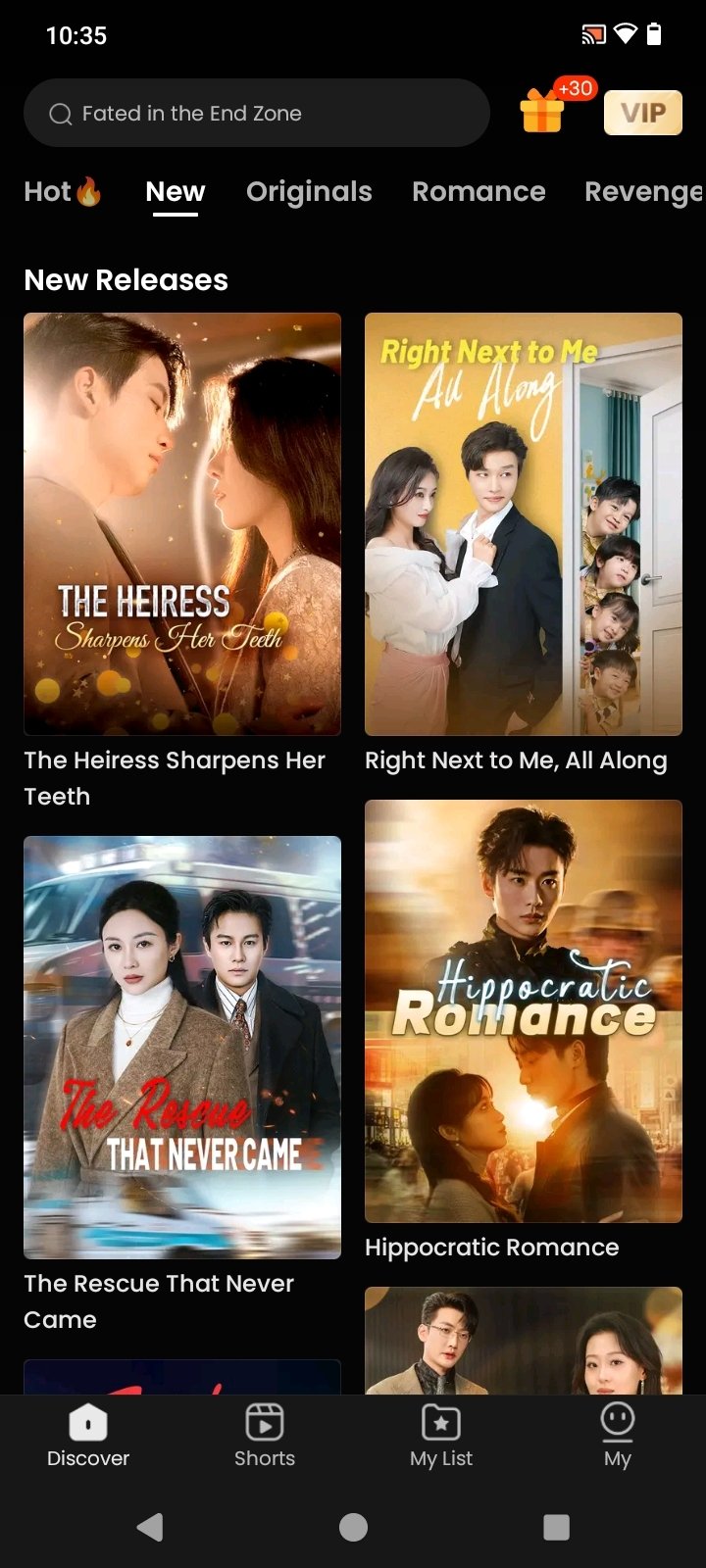Go to the Shorts section

(x=265, y=1436)
